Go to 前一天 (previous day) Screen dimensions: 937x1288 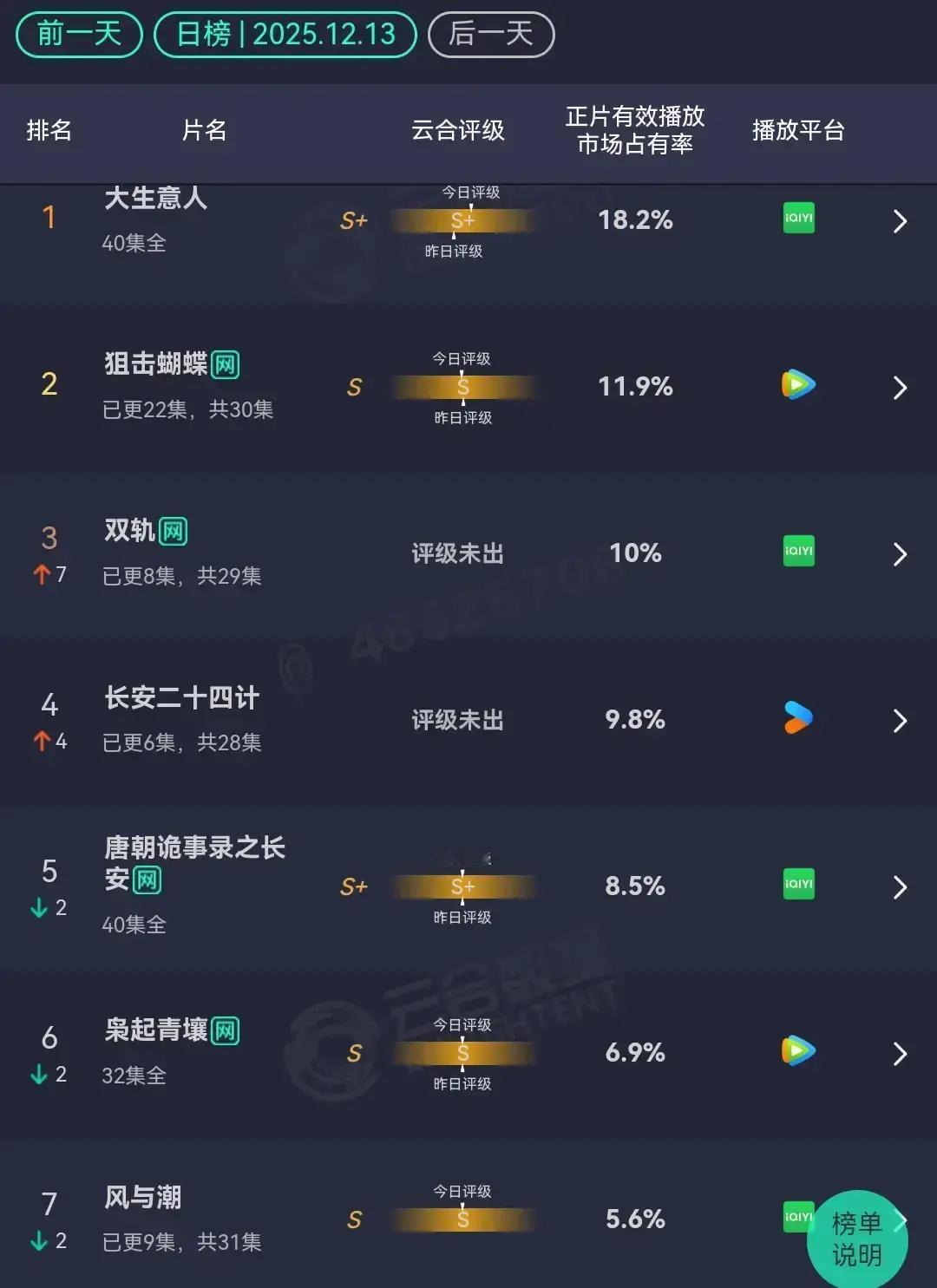point(78,34)
